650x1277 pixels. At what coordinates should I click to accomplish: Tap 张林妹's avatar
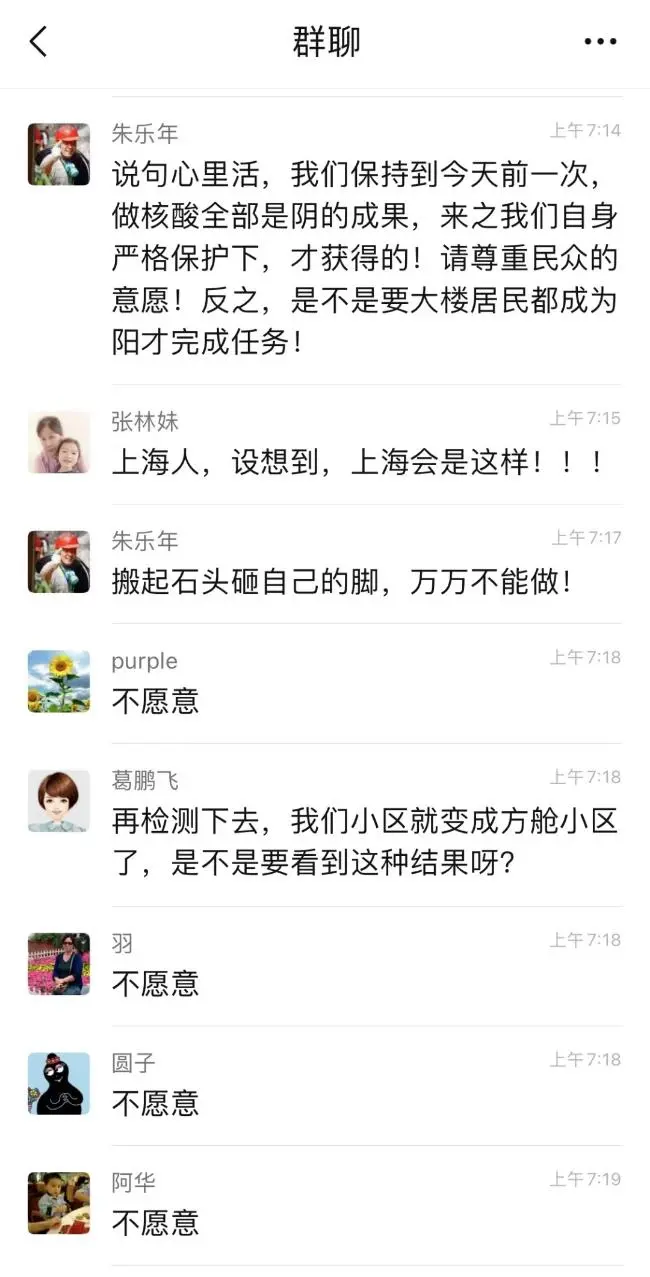58,442
